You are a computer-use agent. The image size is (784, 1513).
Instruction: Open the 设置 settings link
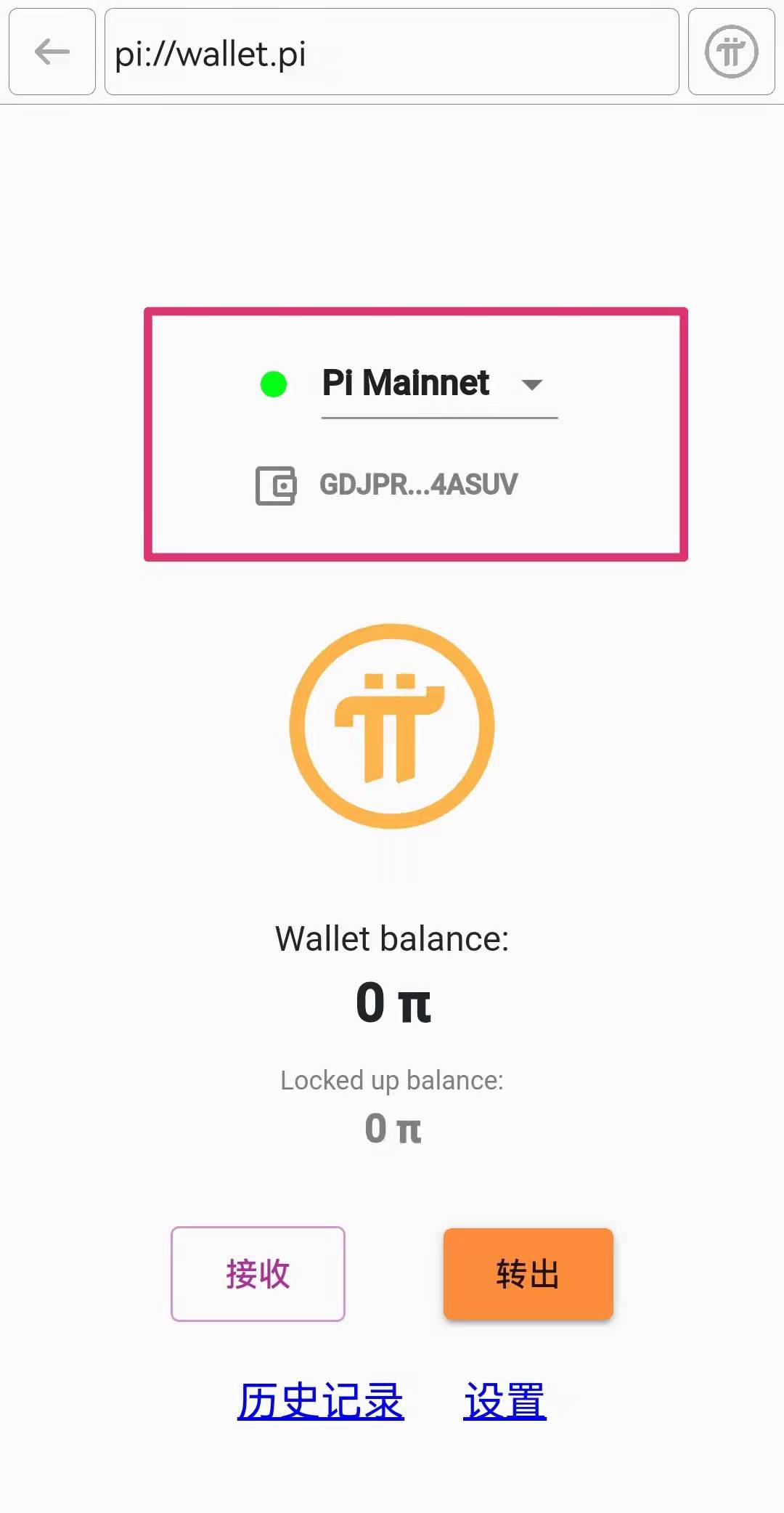tap(505, 1401)
